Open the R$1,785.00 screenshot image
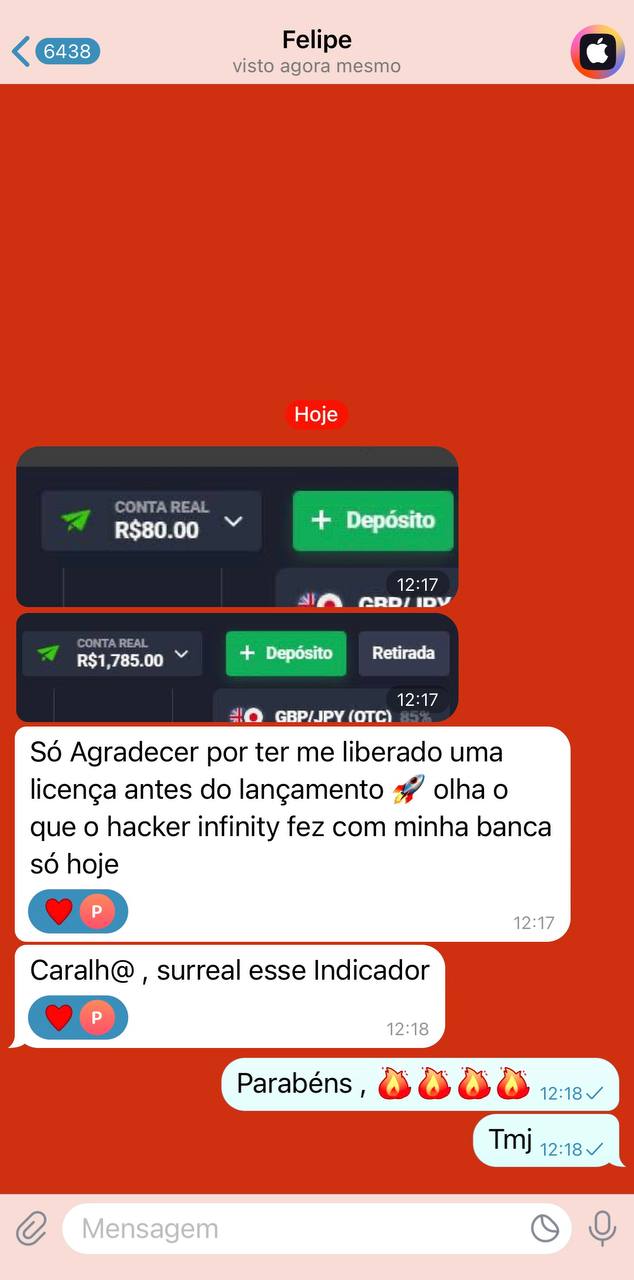 click(237, 667)
